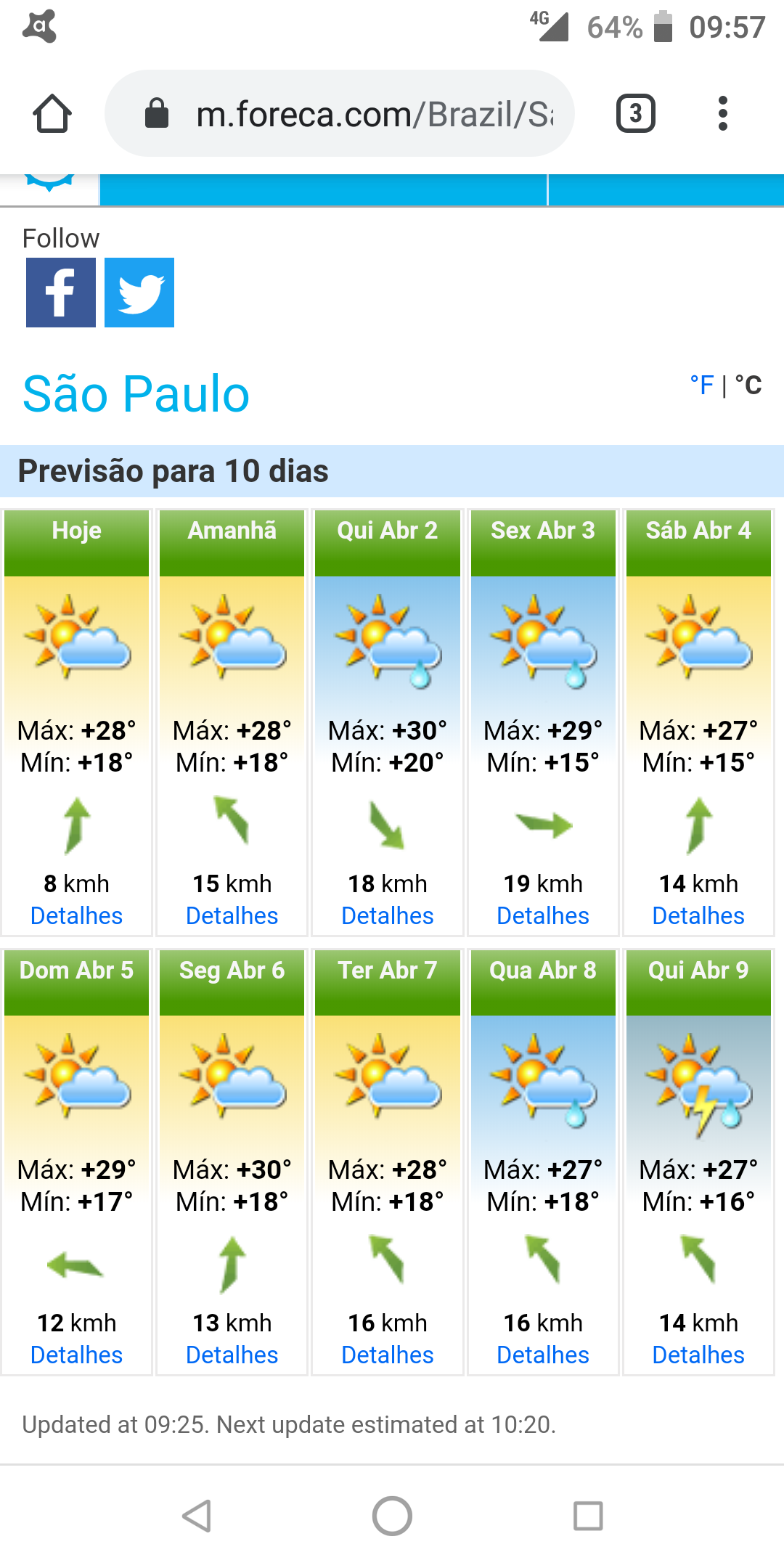See Detalhes for Sáb Abr 4
This screenshot has width=784, height=1568.
tap(698, 916)
